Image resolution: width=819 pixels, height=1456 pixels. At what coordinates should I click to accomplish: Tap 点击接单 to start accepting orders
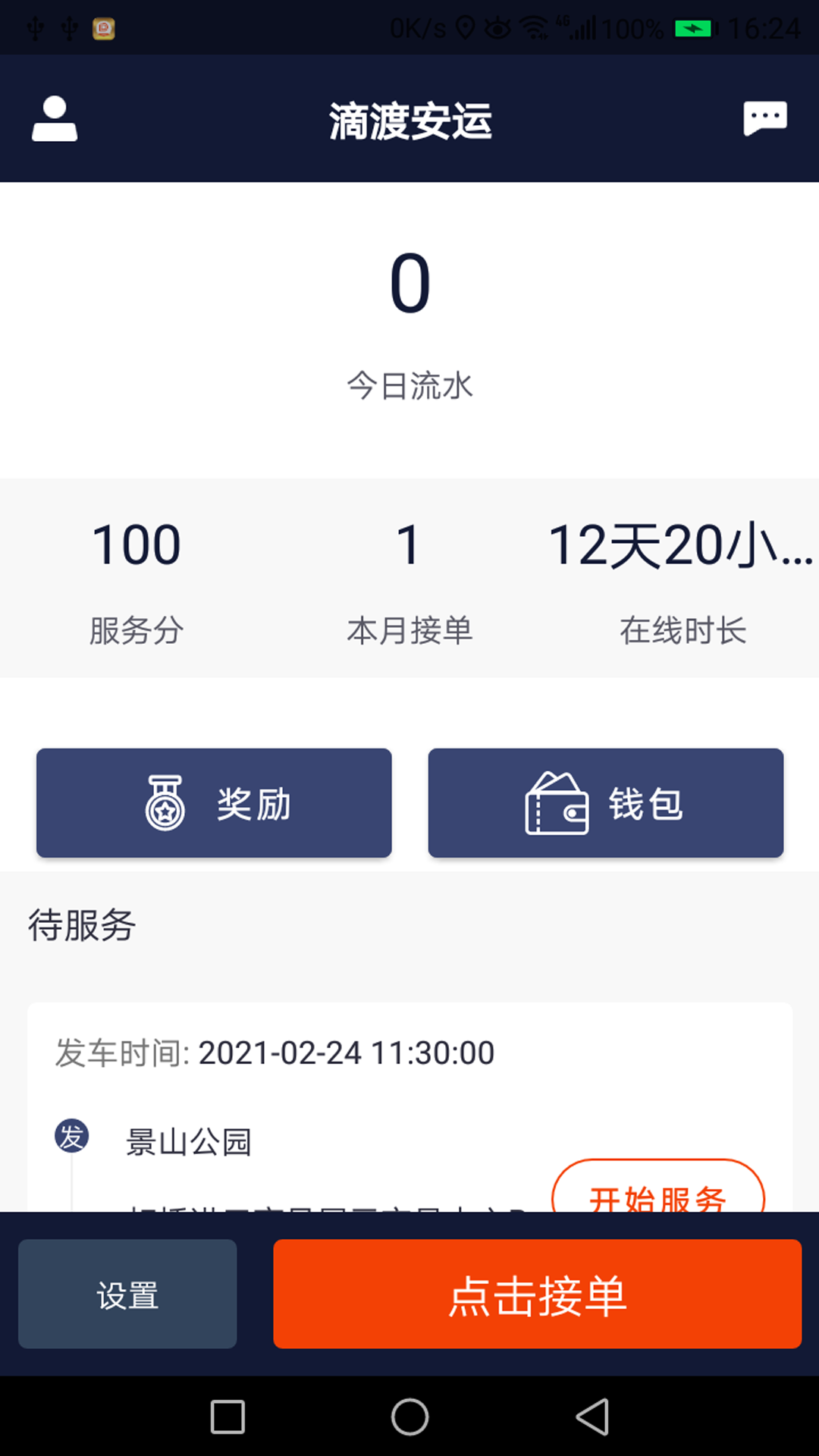(537, 1294)
